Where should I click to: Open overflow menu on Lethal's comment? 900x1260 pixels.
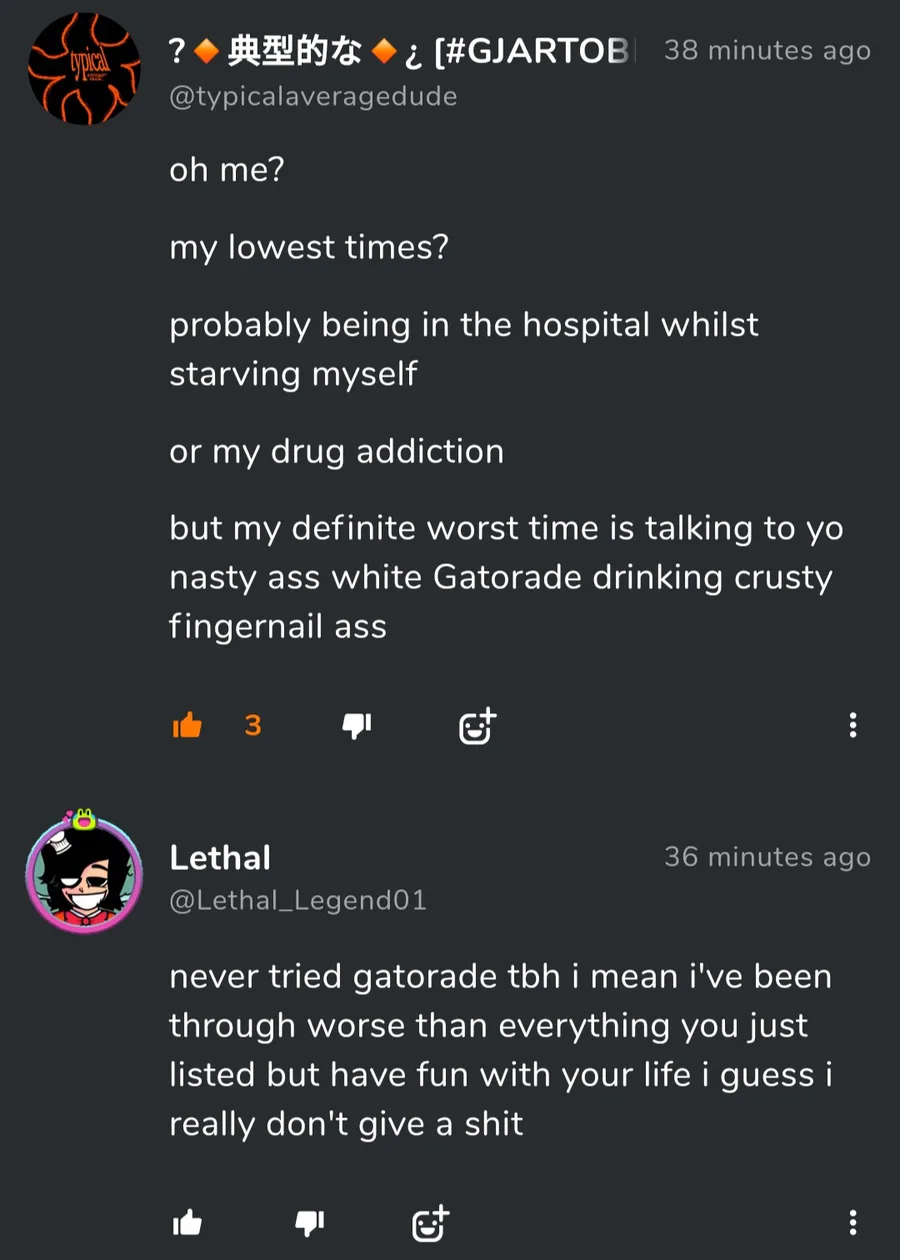click(x=853, y=1221)
